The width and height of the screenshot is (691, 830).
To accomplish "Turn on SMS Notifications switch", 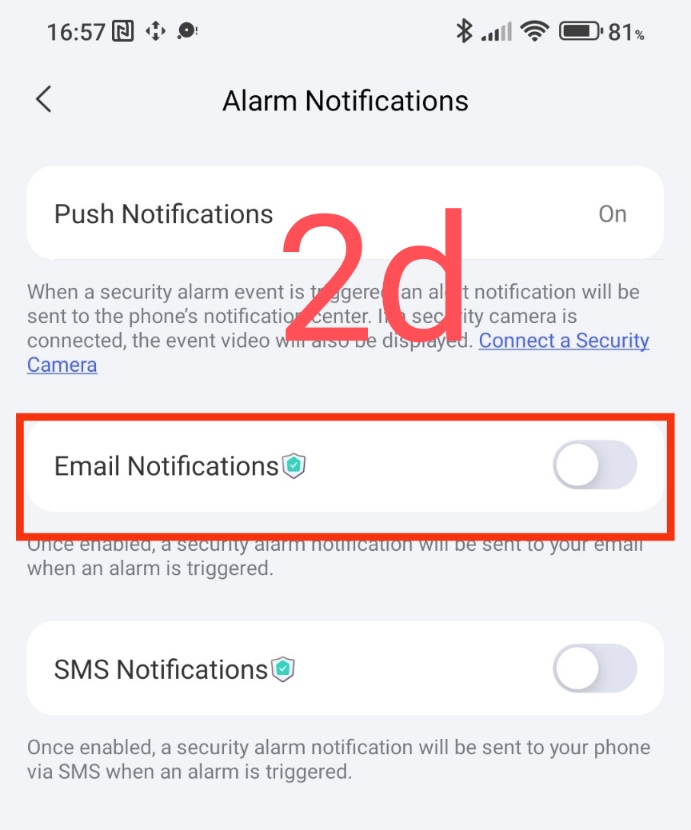I will click(x=594, y=669).
